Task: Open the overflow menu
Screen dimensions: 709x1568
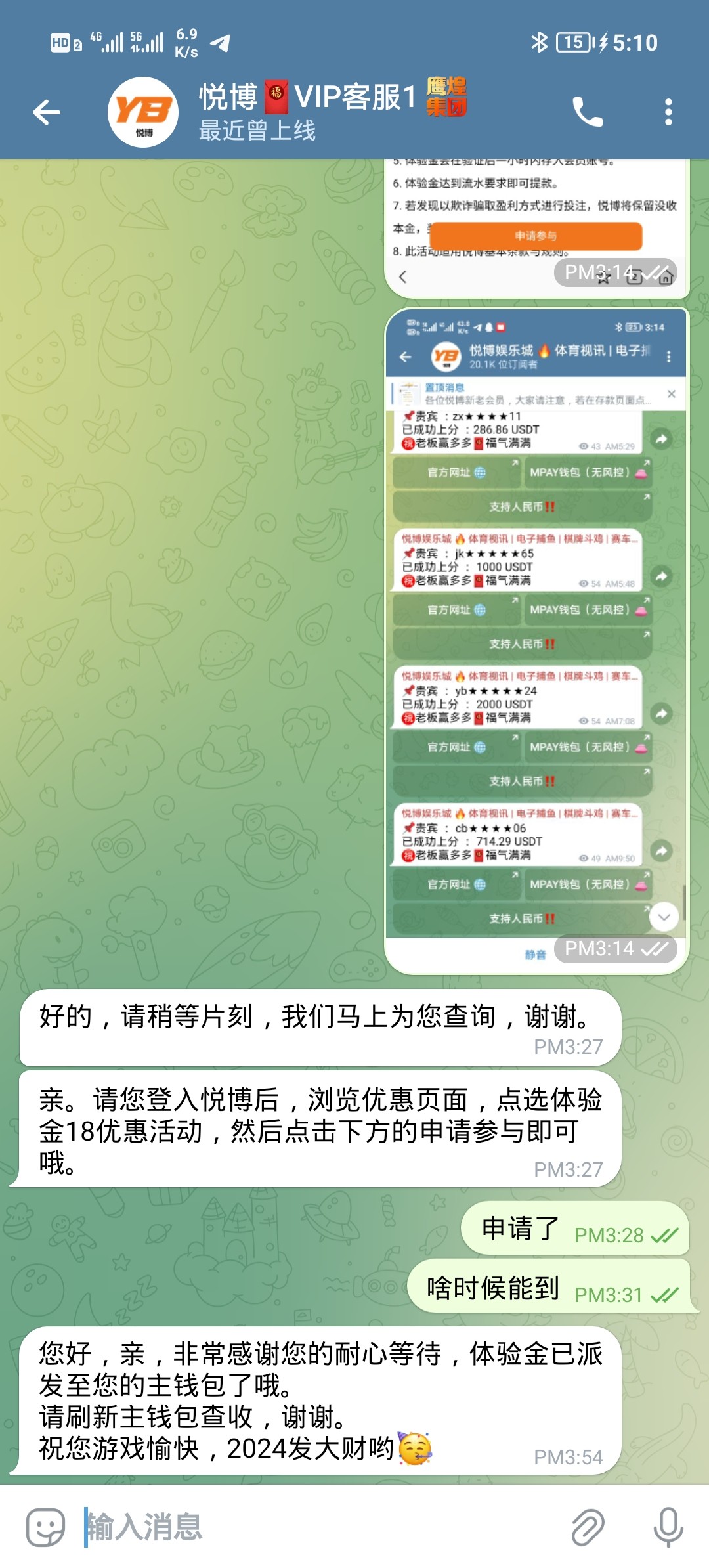Action: (x=668, y=112)
